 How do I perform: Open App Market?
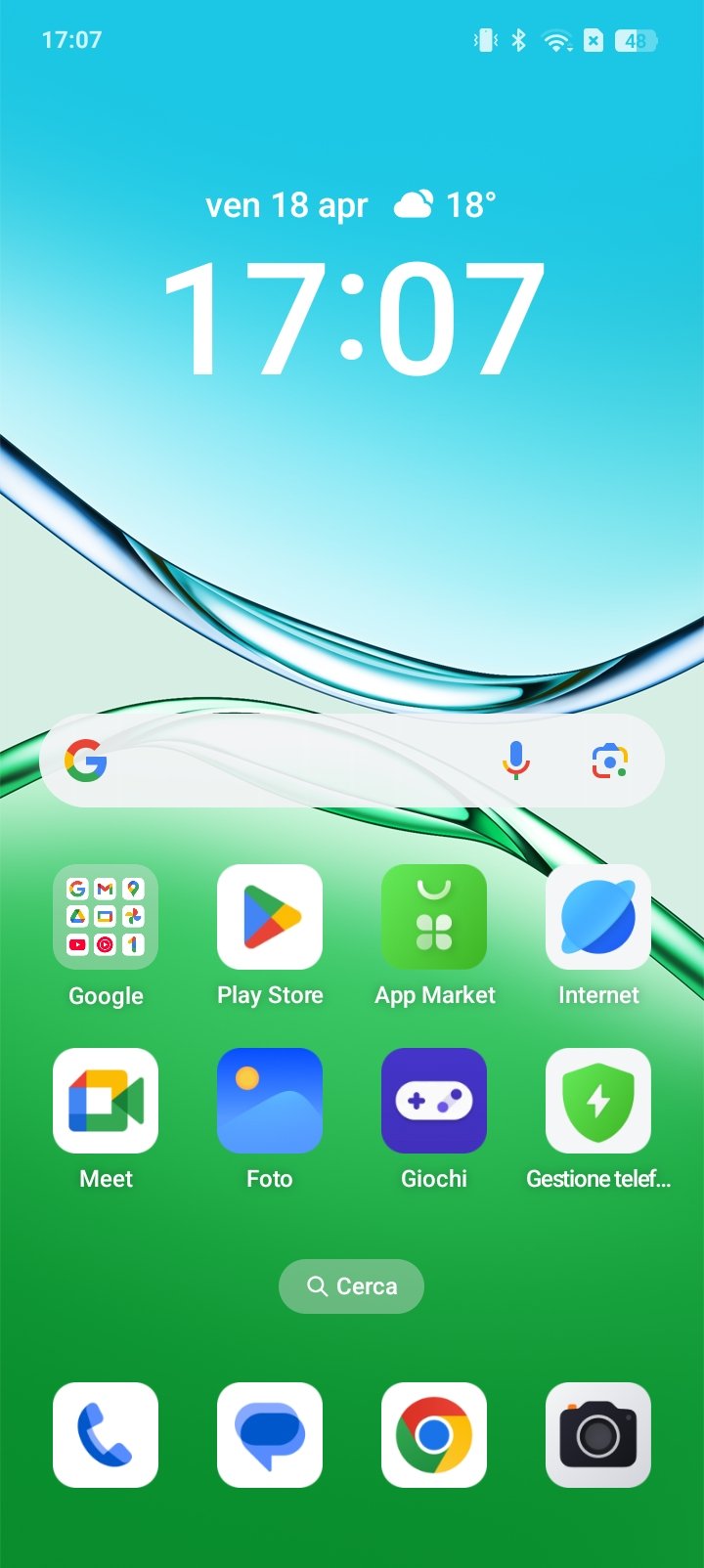[x=434, y=917]
